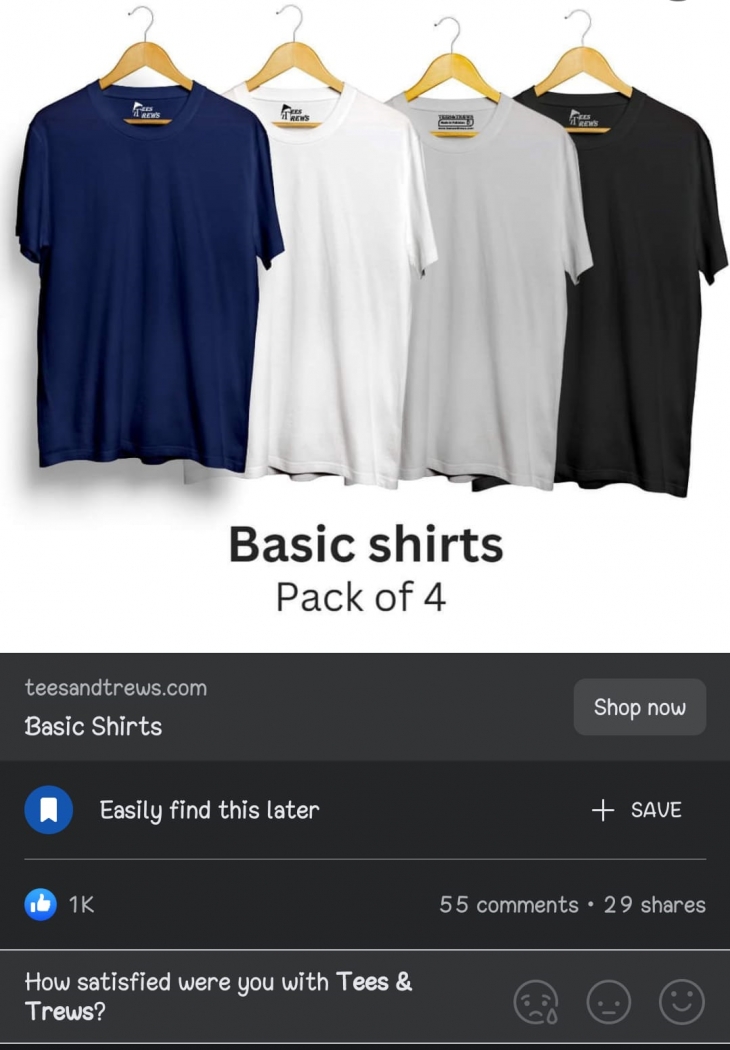Rate Tees & Trews with happy face
This screenshot has height=1050, width=730.
point(682,1002)
